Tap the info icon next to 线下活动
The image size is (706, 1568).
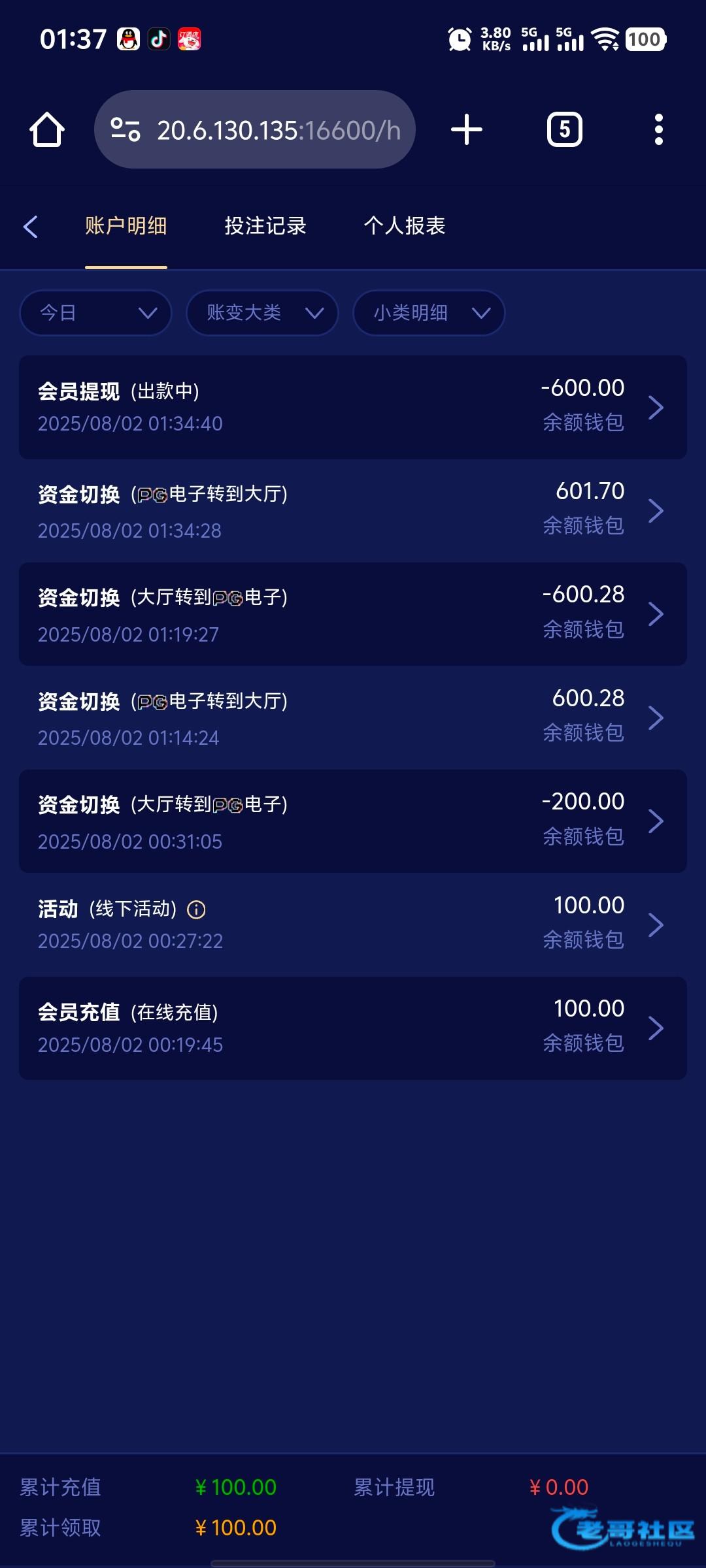(x=196, y=909)
